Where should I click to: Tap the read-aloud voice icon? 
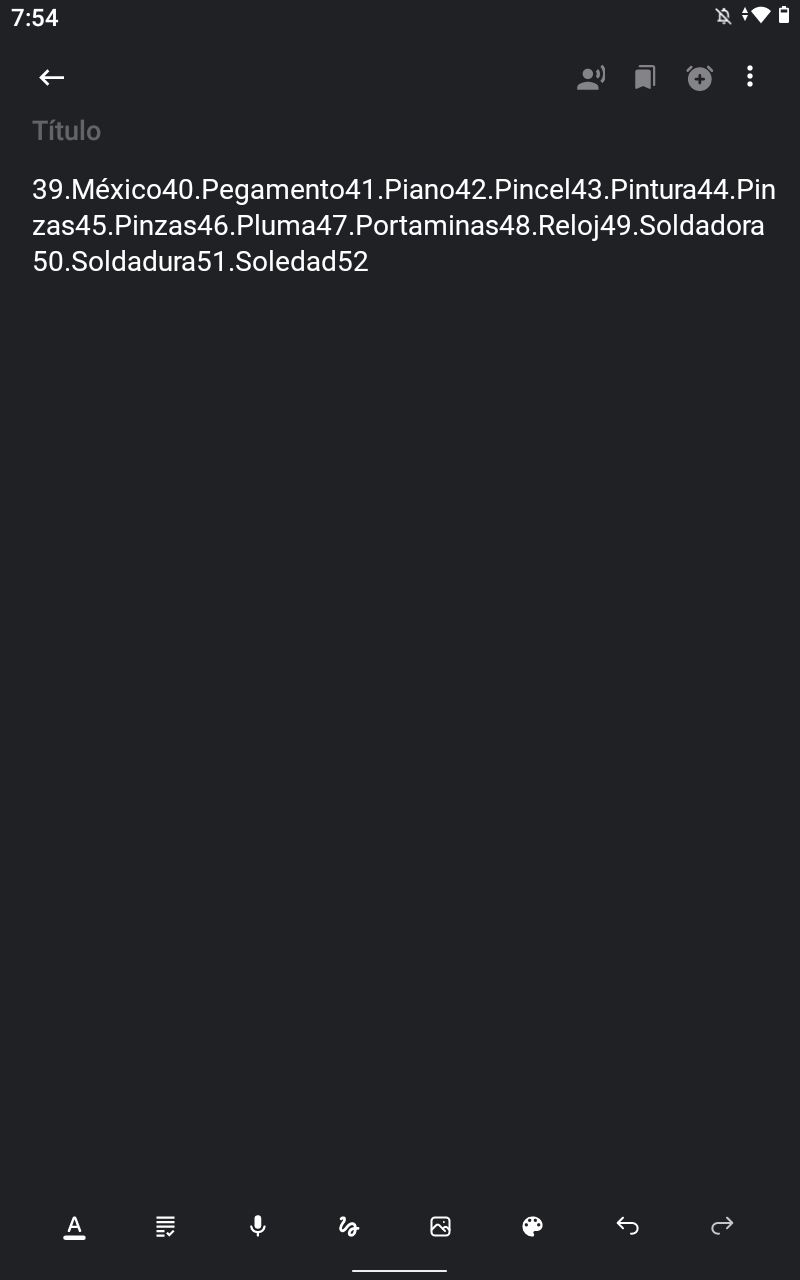[x=591, y=78]
